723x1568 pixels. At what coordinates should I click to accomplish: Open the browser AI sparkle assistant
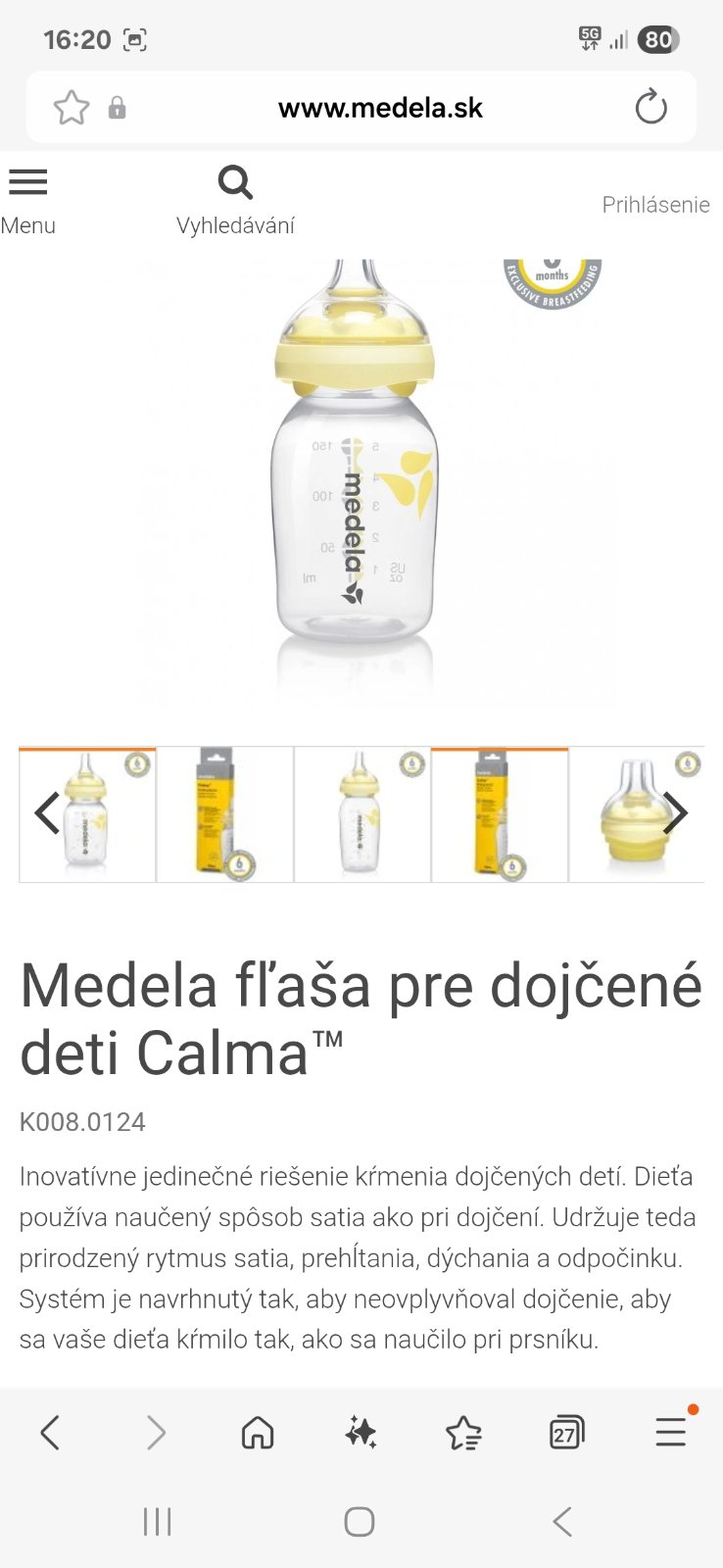coord(361,1434)
